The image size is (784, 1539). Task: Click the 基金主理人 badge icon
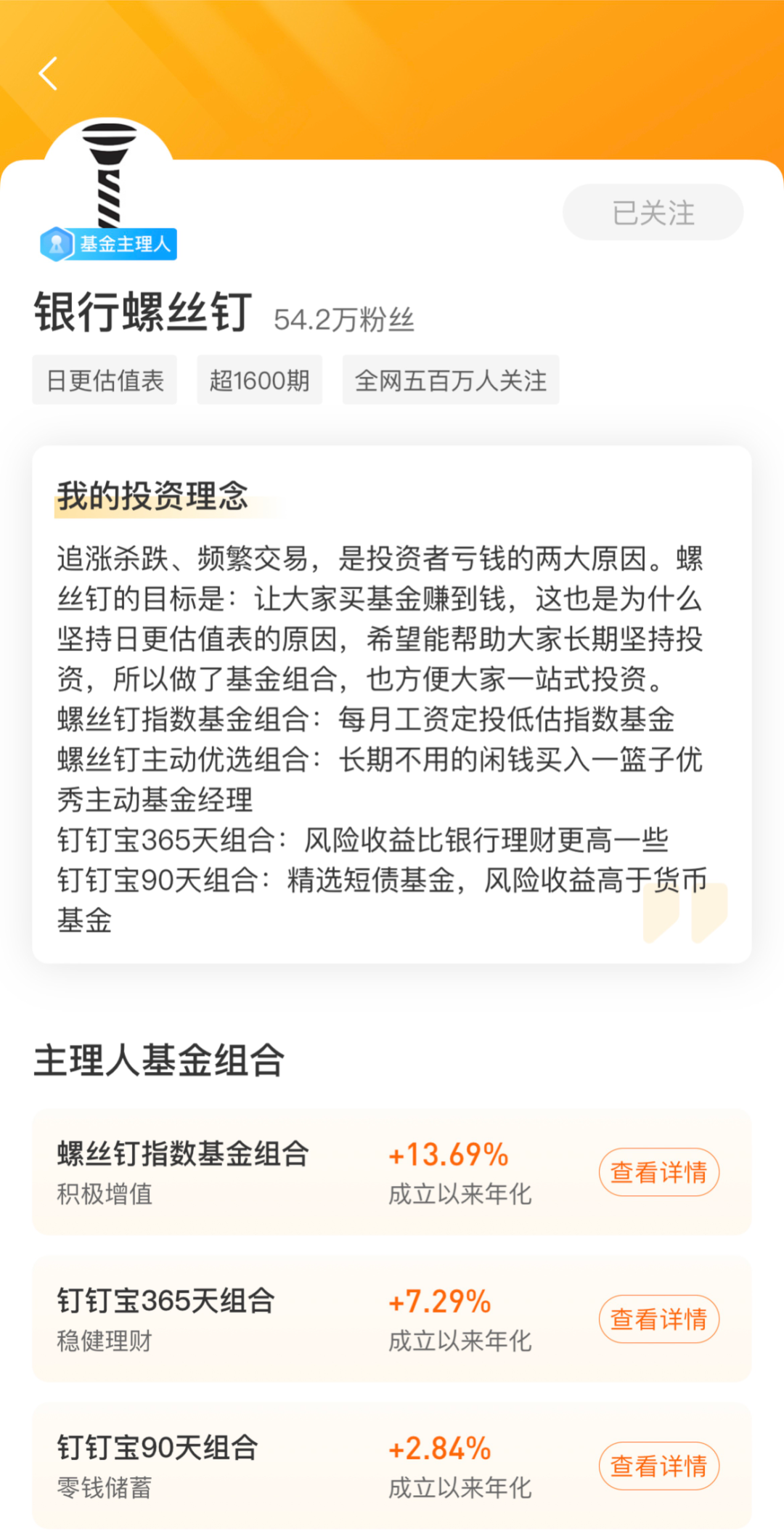click(x=109, y=244)
